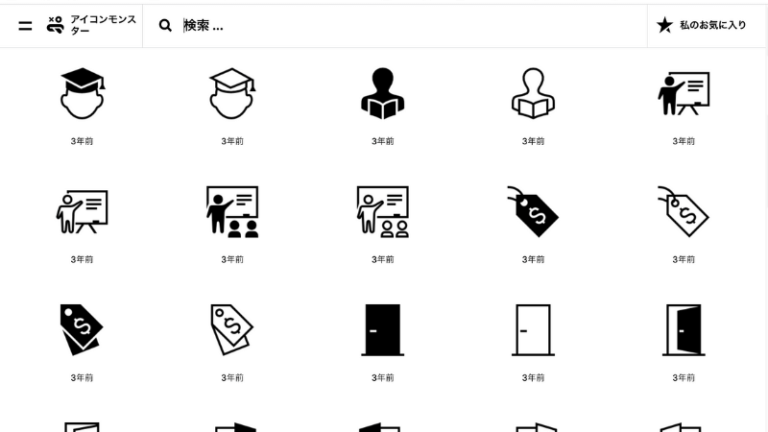Screen dimensions: 768x432
Task: Open the filled teacher at whiteboard icon
Action: [683, 95]
